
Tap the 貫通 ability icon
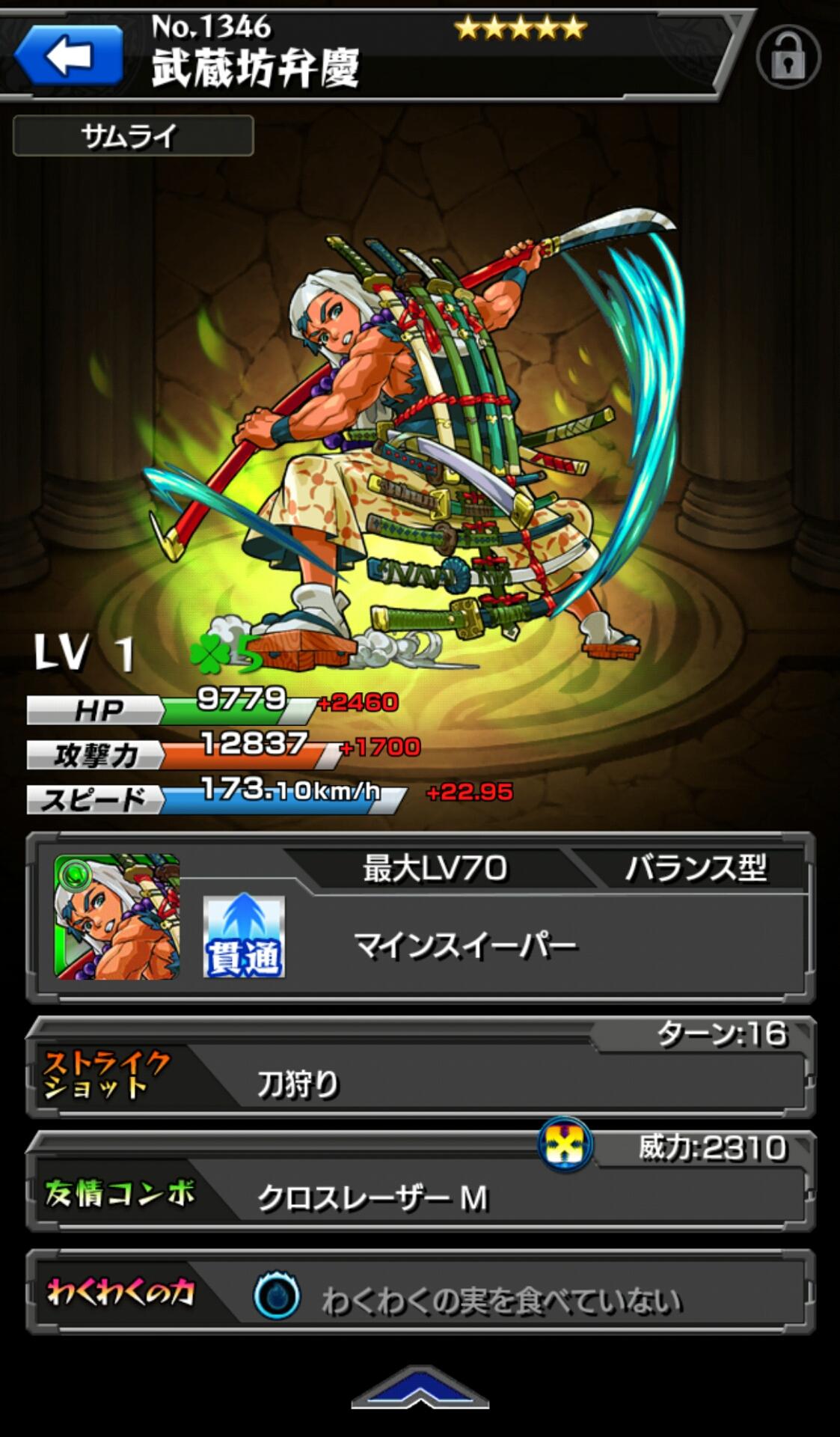(244, 936)
